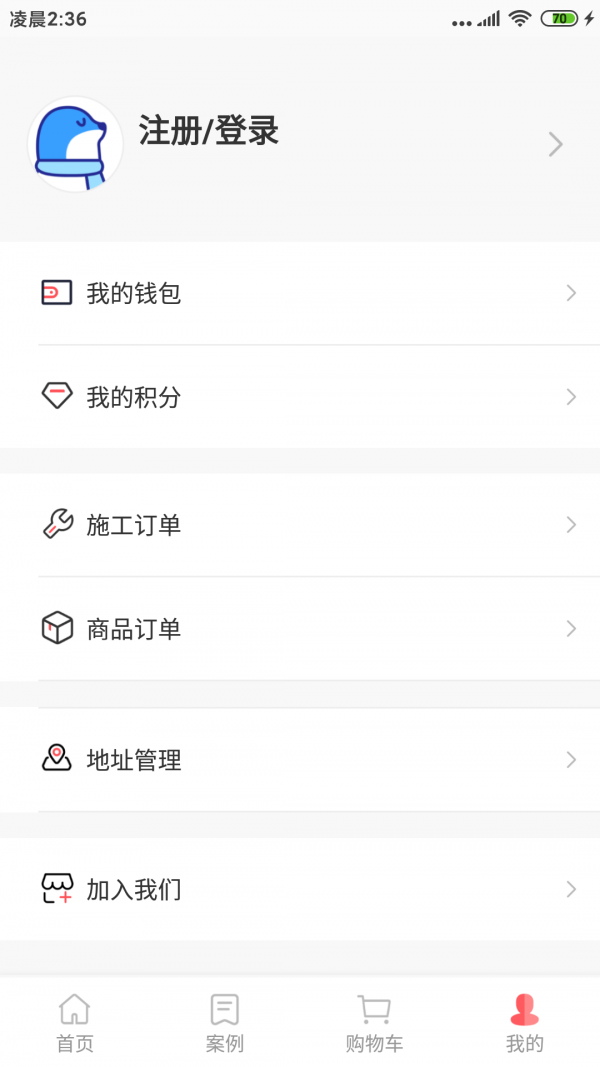
Task: Tap the blue mascot profile avatar
Action: tap(75, 145)
